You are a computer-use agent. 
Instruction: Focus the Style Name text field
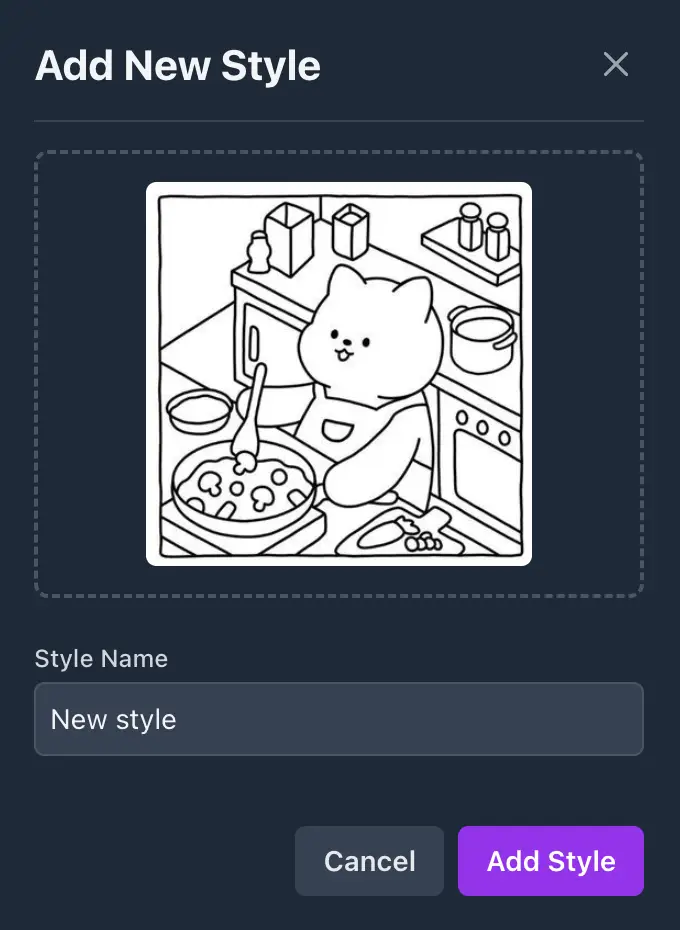(x=339, y=719)
